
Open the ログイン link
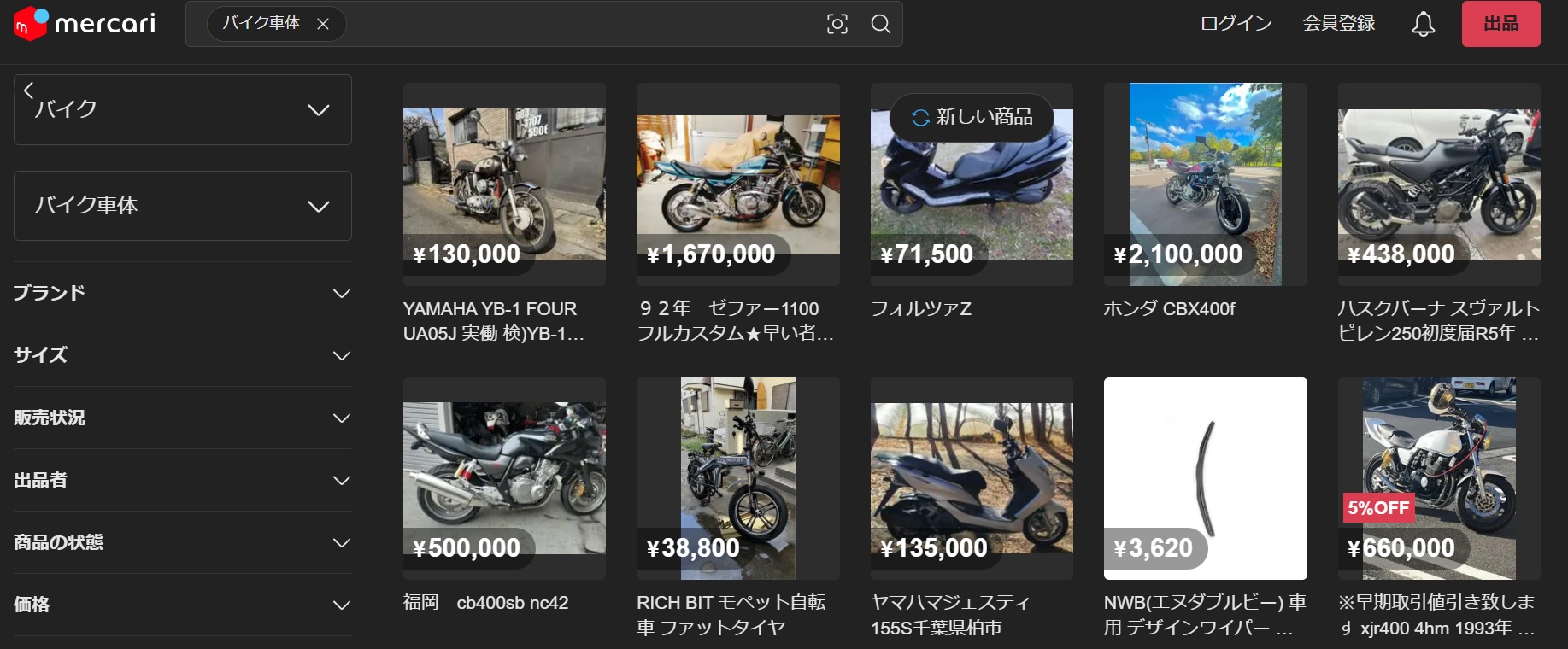1236,24
